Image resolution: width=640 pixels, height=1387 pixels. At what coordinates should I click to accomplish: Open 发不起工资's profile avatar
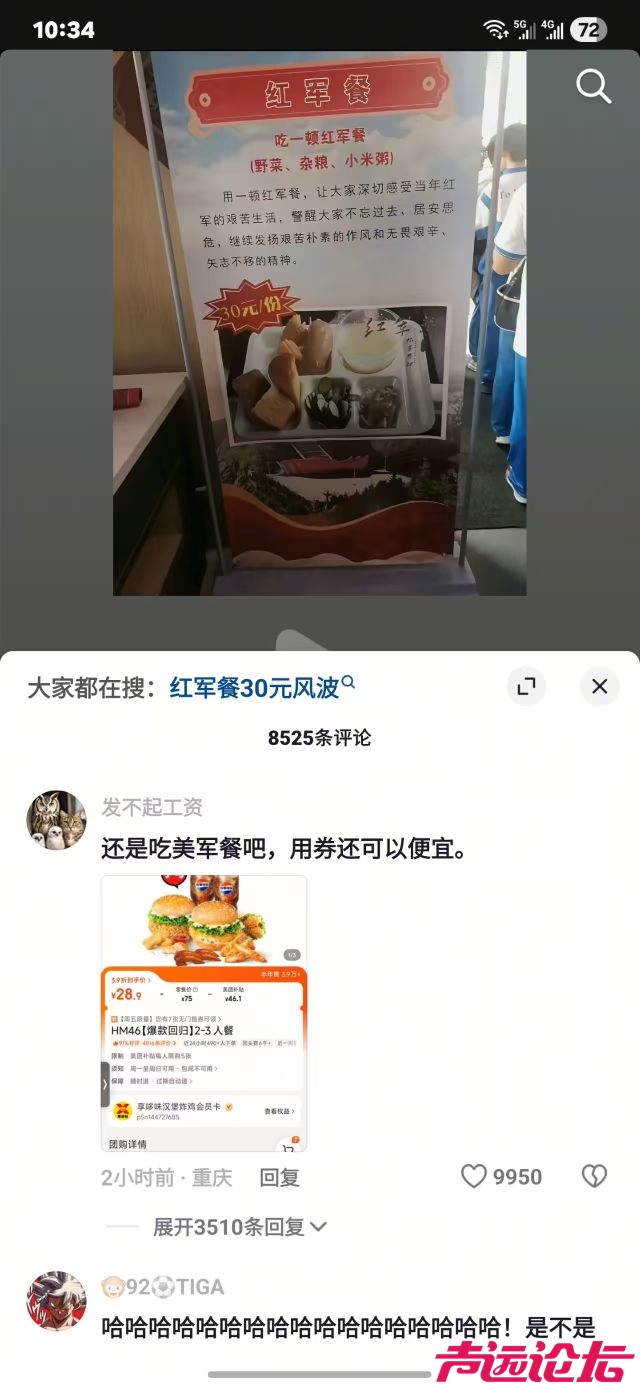[56, 820]
